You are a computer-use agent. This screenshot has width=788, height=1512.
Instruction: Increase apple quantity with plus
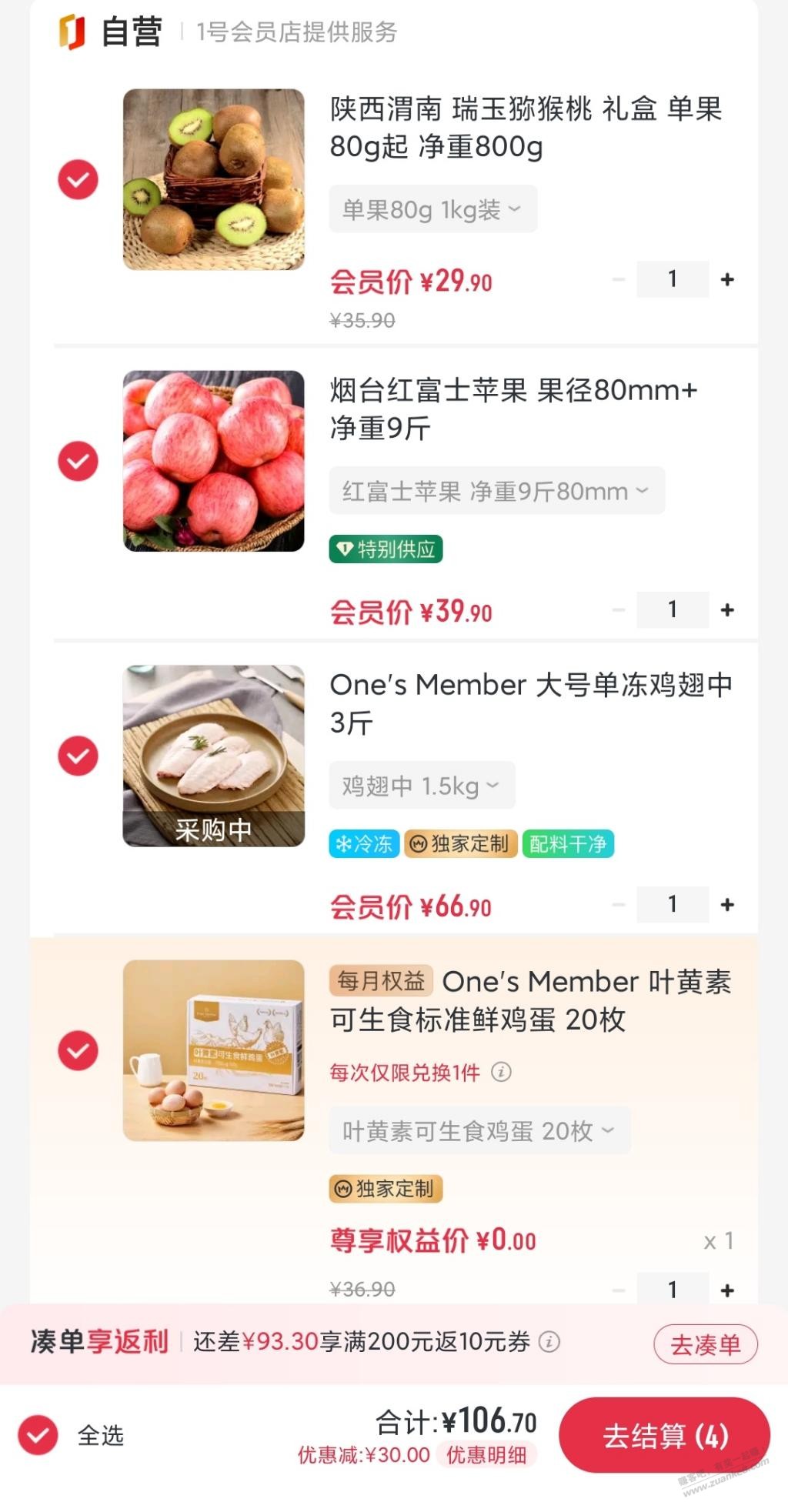[727, 610]
